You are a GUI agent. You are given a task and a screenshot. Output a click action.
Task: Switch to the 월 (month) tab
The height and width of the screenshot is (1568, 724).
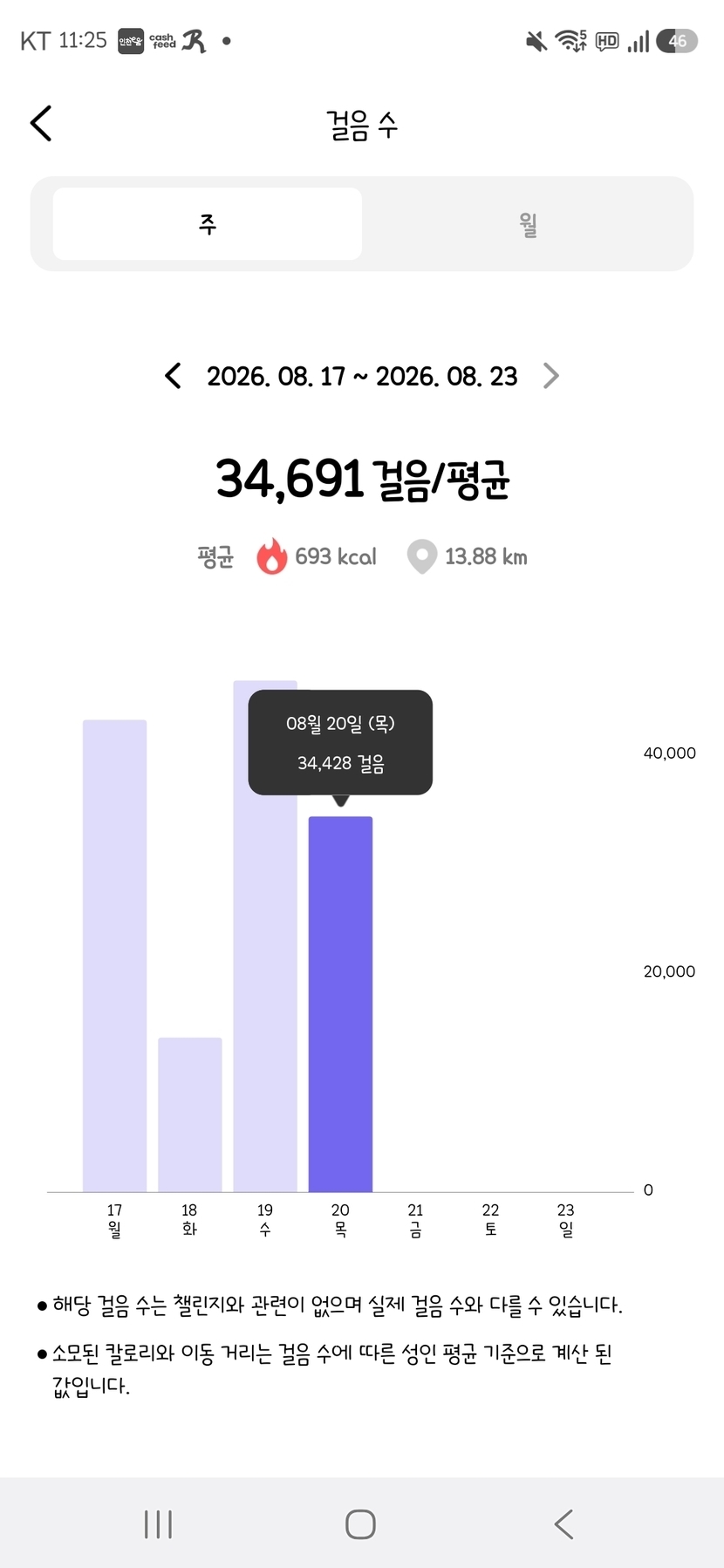coord(528,224)
